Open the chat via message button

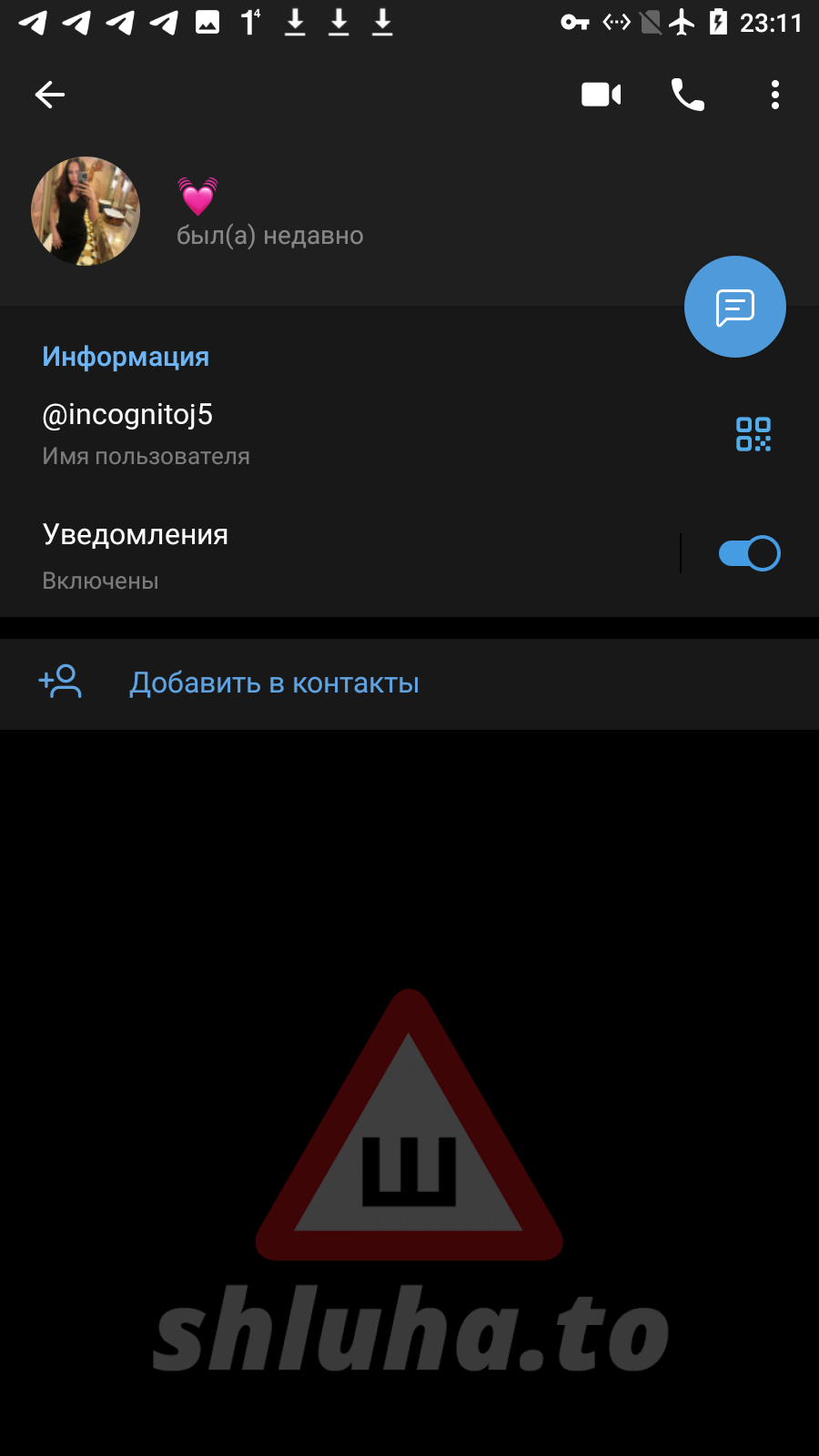click(735, 307)
